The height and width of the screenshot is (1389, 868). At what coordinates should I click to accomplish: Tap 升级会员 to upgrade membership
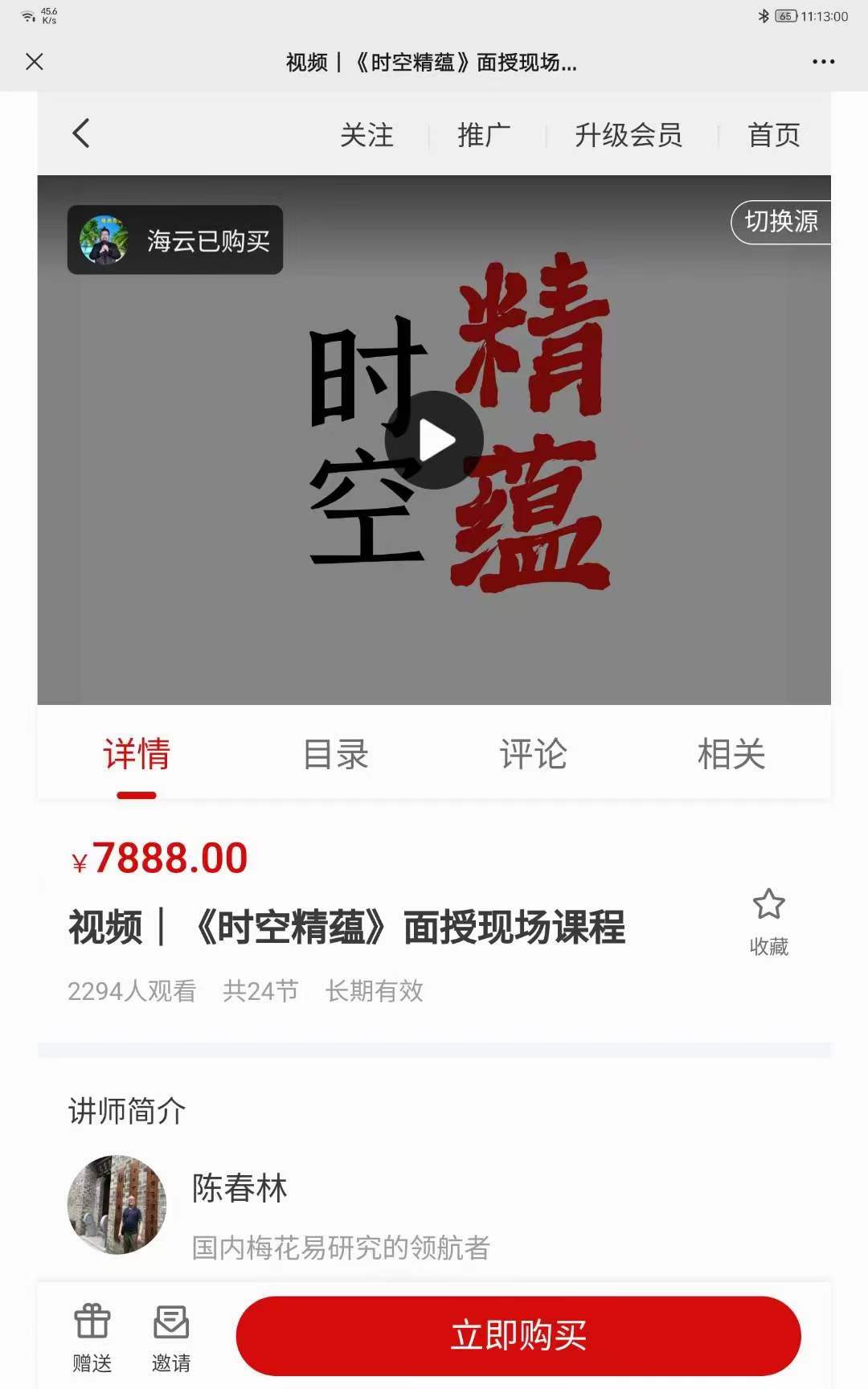click(628, 135)
